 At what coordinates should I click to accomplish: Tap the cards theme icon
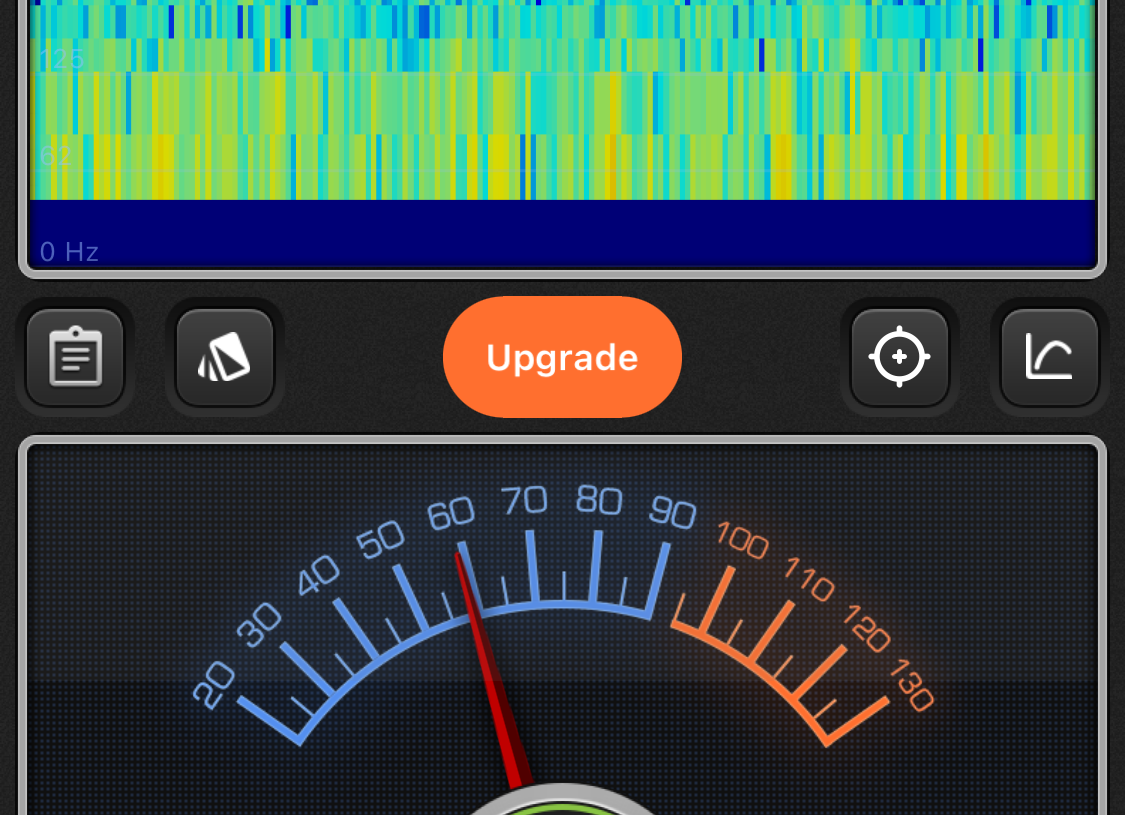[x=225, y=357]
